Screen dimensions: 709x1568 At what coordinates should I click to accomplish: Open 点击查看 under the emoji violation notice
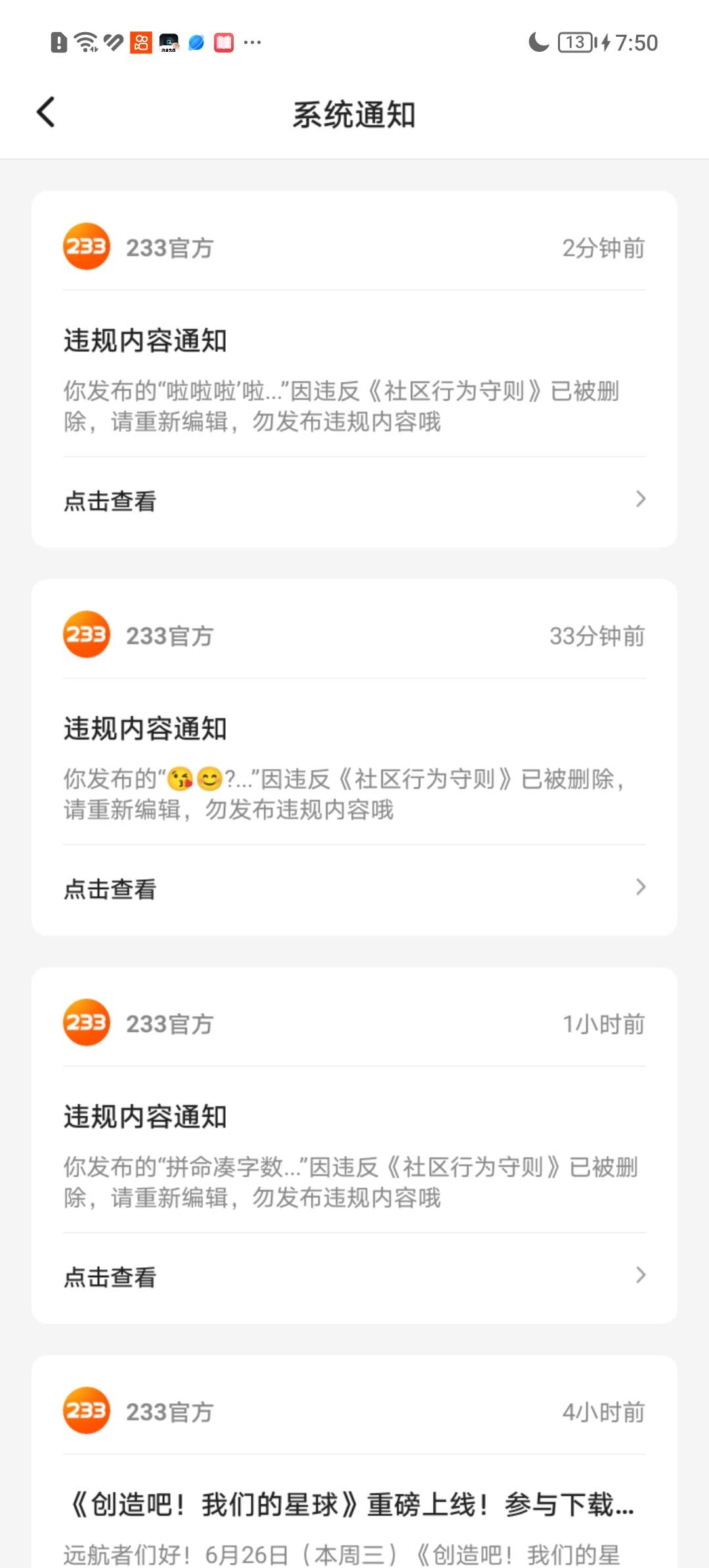(x=354, y=889)
